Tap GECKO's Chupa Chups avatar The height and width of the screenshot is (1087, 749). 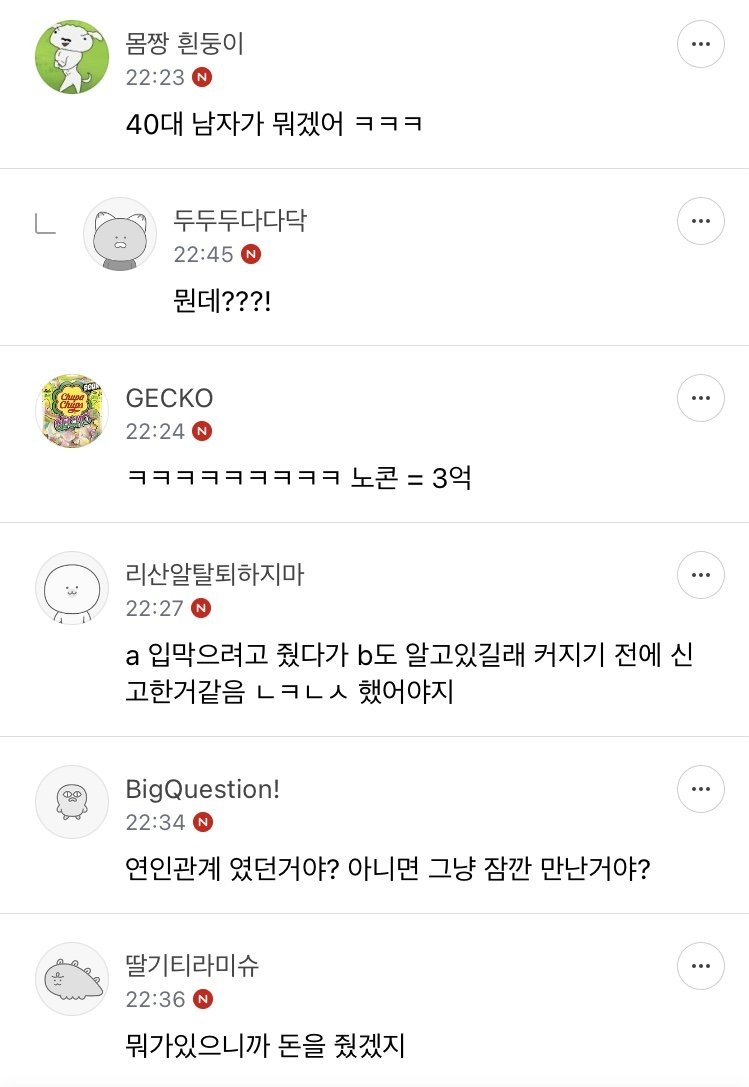(x=72, y=411)
